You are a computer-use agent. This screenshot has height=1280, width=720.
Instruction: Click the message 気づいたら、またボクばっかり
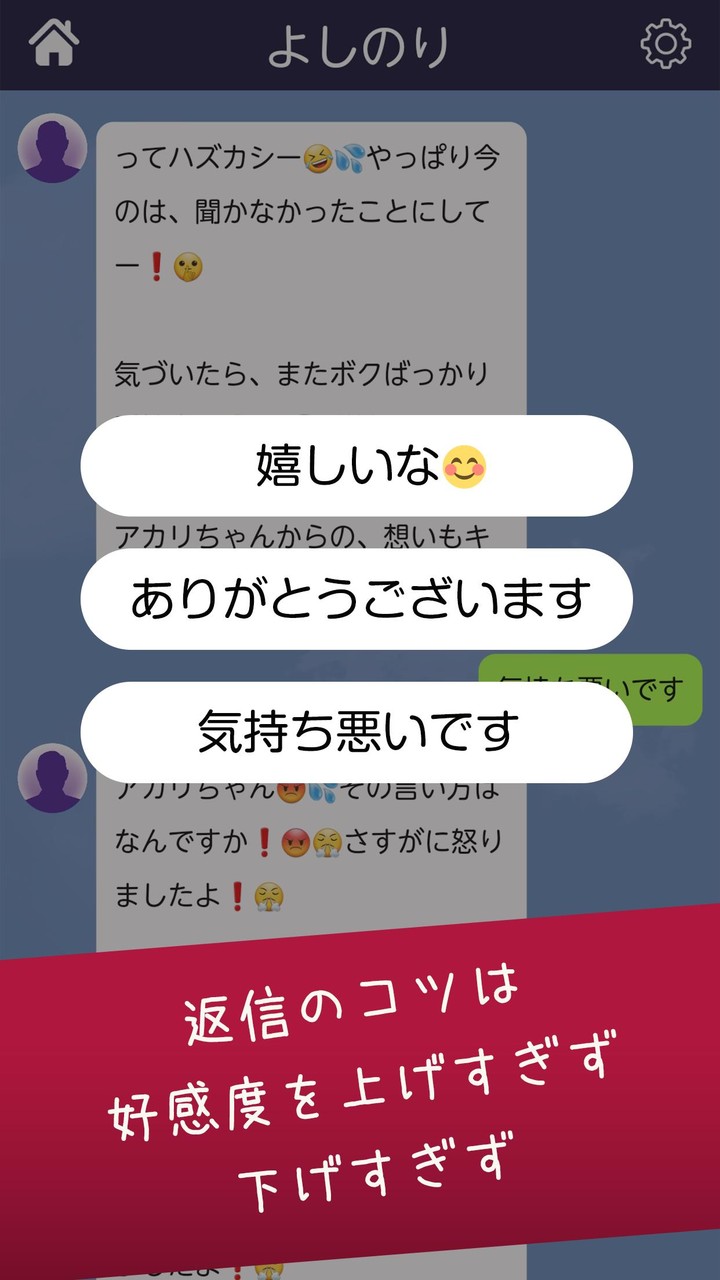[300, 370]
